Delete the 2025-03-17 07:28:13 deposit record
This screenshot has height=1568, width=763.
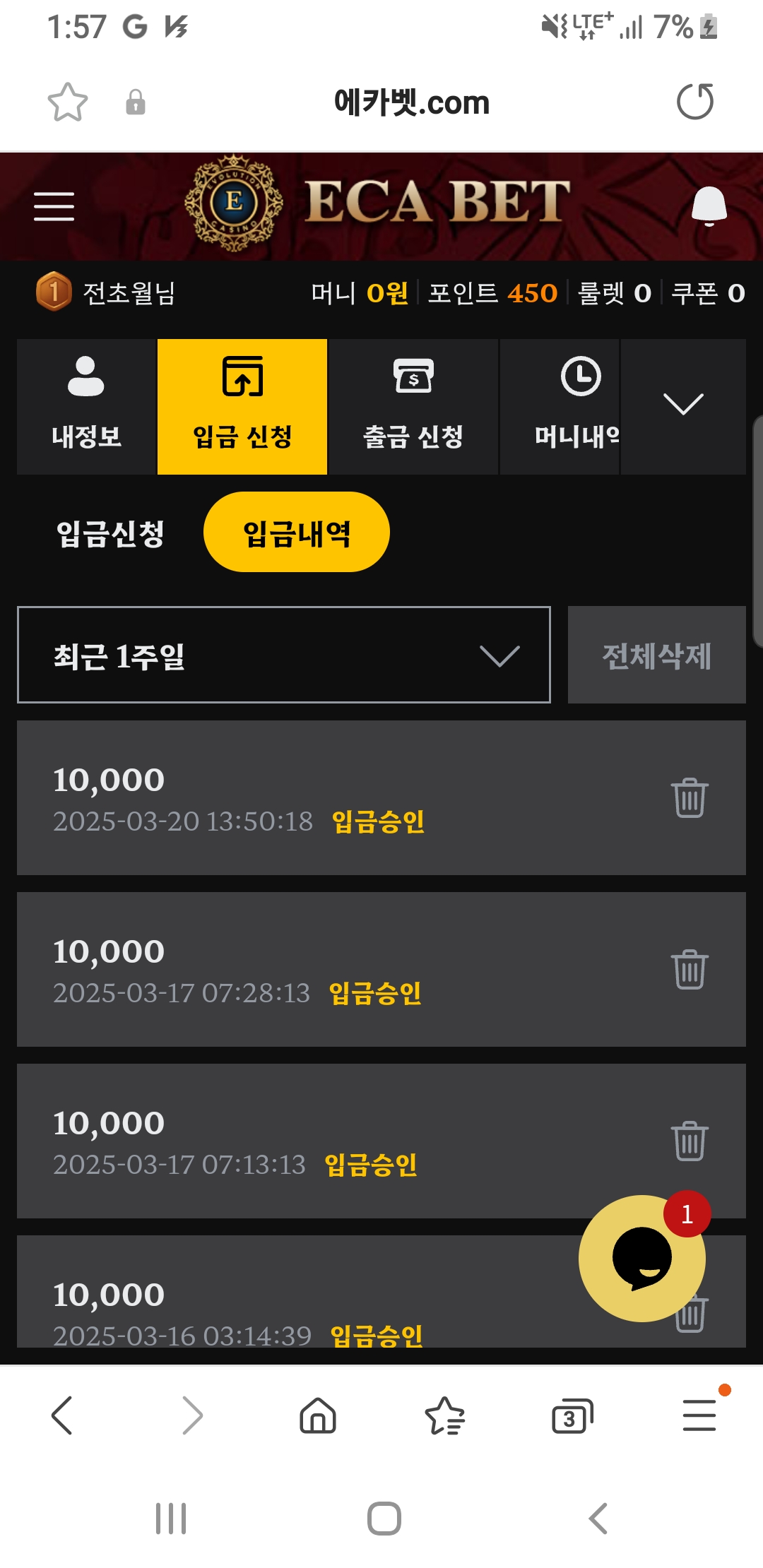690,969
